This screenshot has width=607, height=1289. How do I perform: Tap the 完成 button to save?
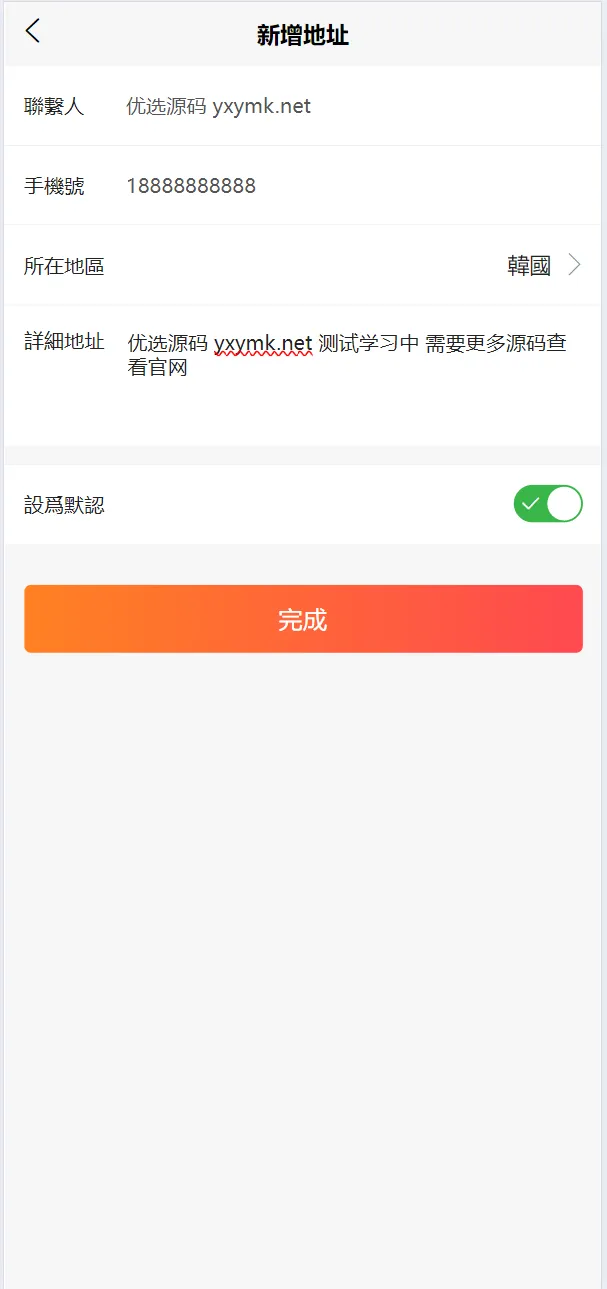[x=303, y=619]
